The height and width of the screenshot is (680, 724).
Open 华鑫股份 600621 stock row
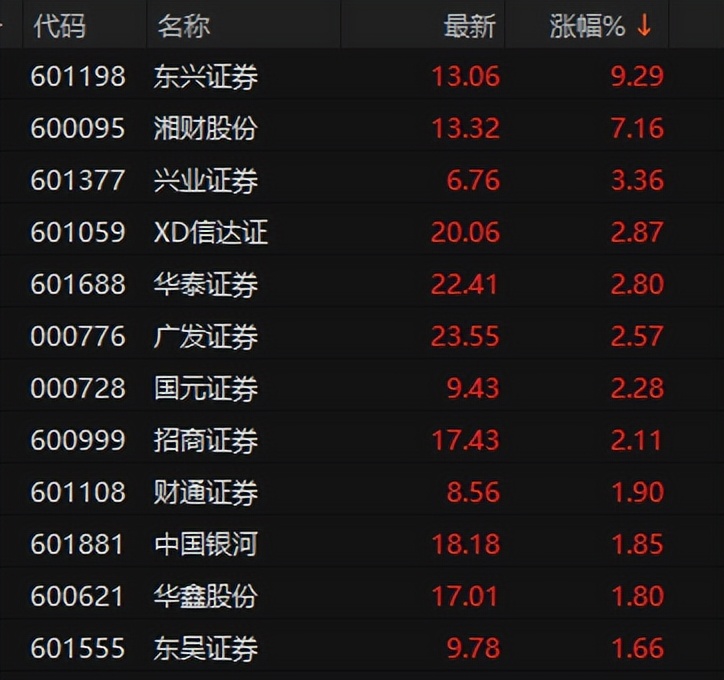tap(206, 596)
